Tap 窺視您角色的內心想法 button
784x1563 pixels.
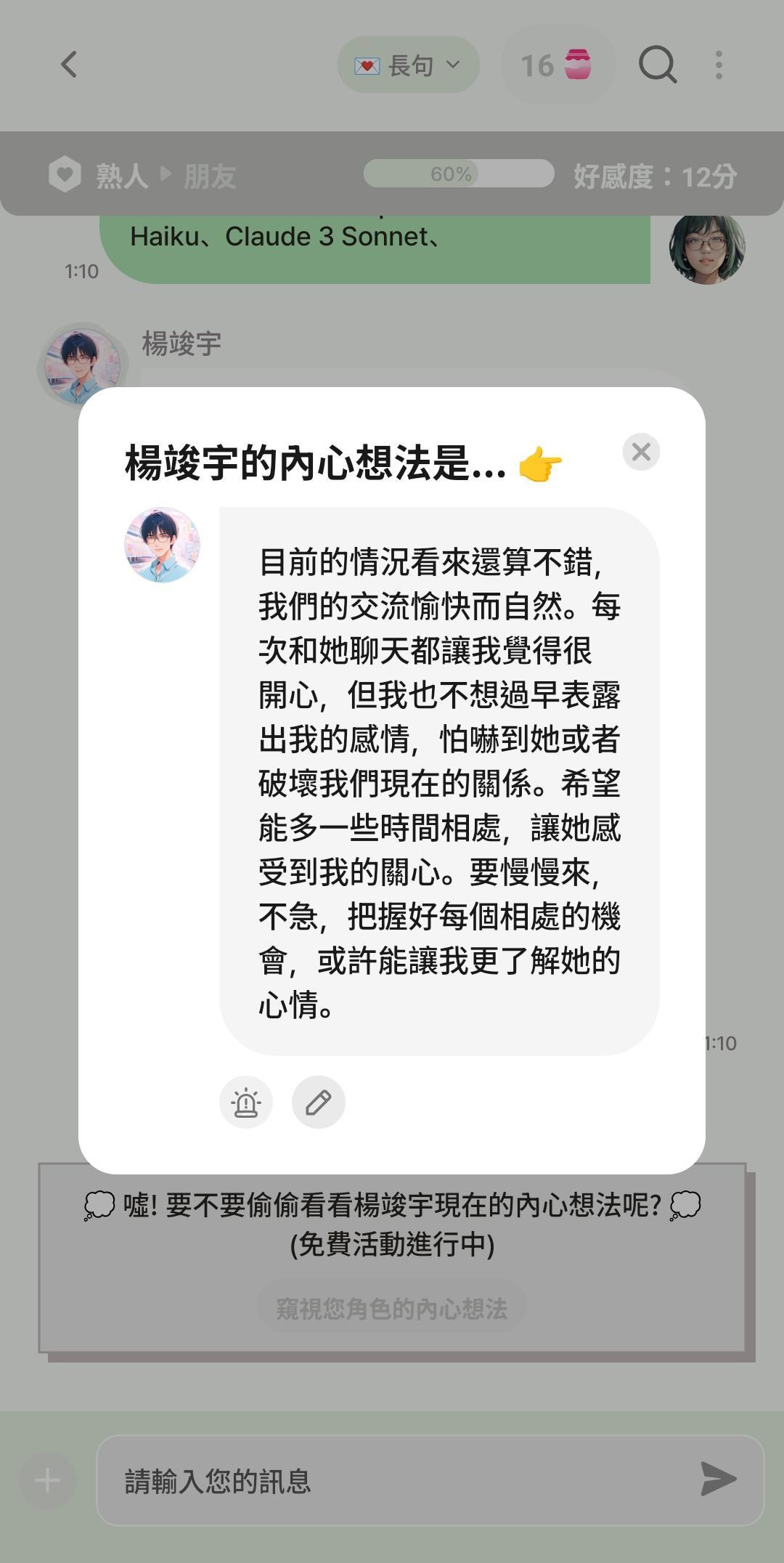pos(392,1308)
